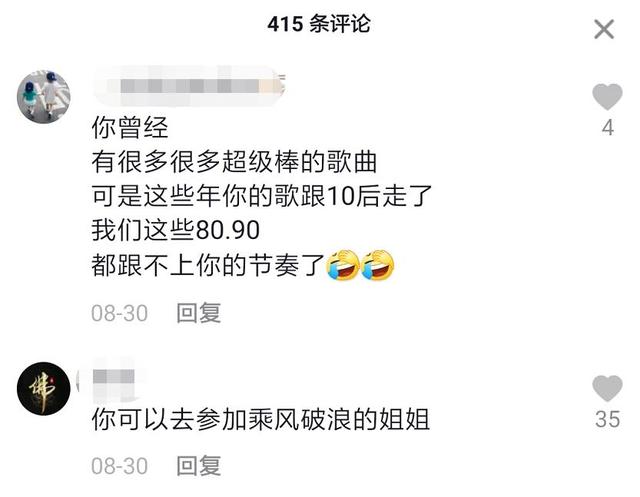Screen dimensions: 640x497
Task: Close the 415 comments panel
Action: [x=604, y=30]
